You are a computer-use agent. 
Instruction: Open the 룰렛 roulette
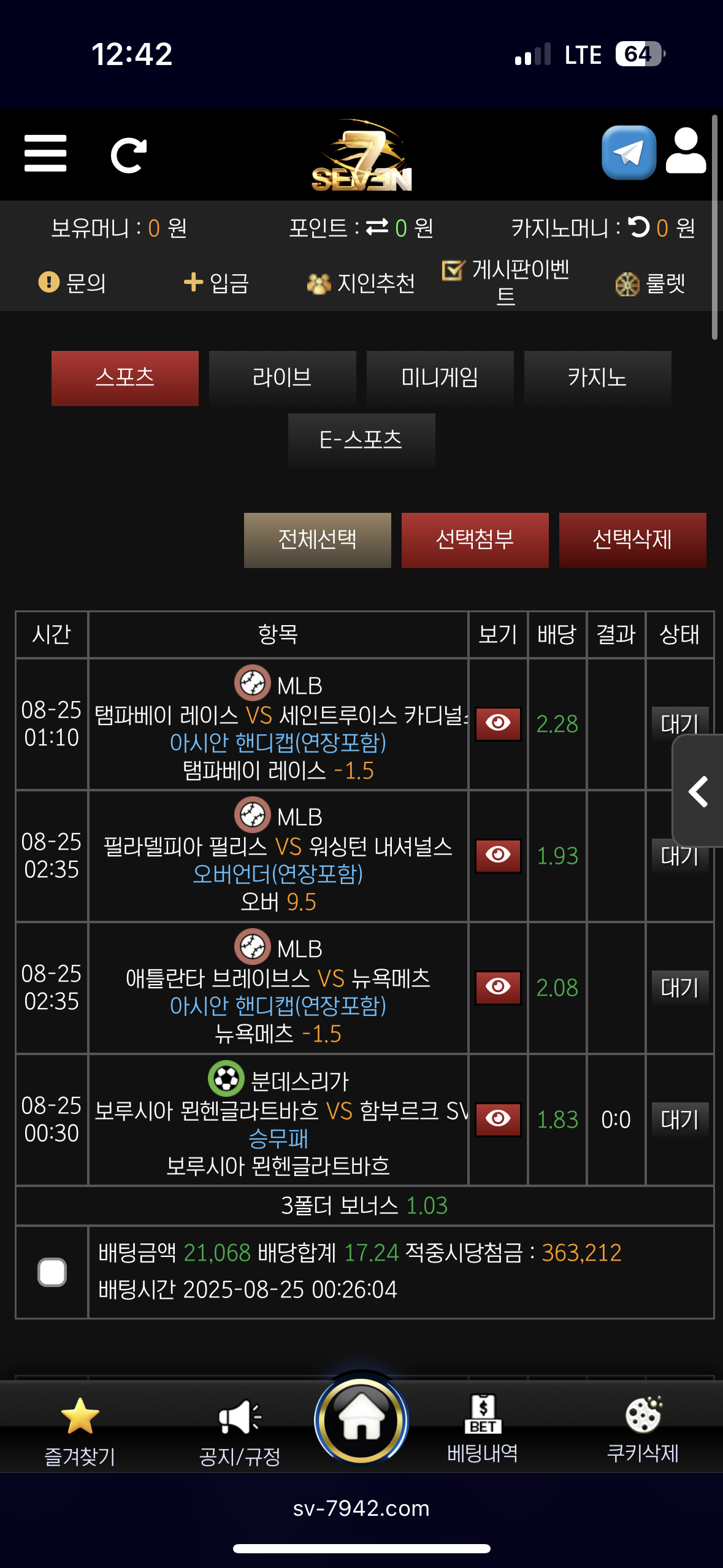650,283
